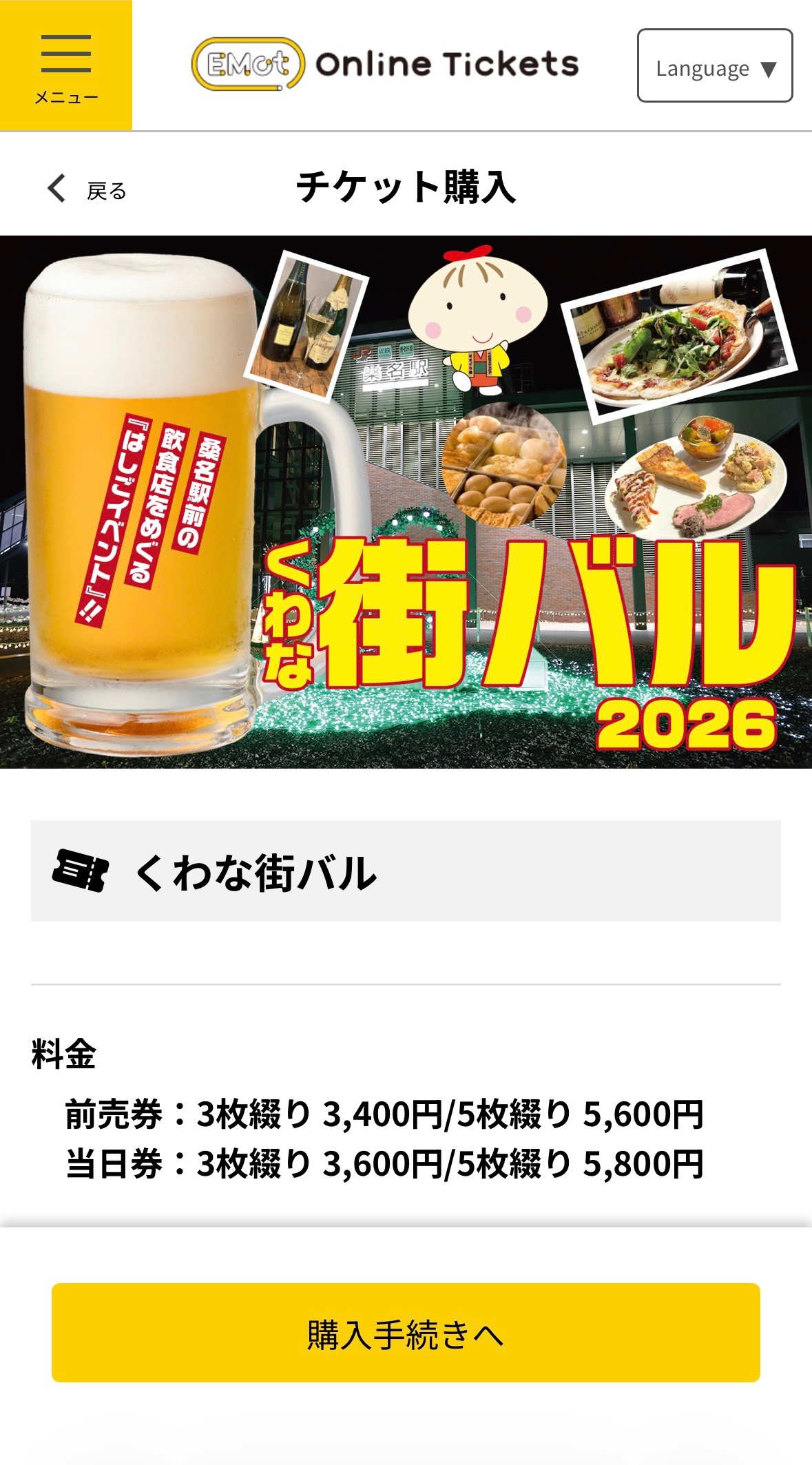Tap the EMot Online Tickets logo link

coord(385,65)
